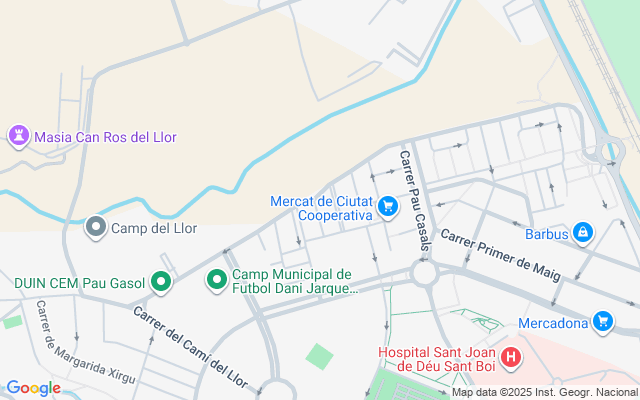The width and height of the screenshot is (640, 400).
Task: Open the DUIN CEM Pau Gasol marker
Action: 161,282
